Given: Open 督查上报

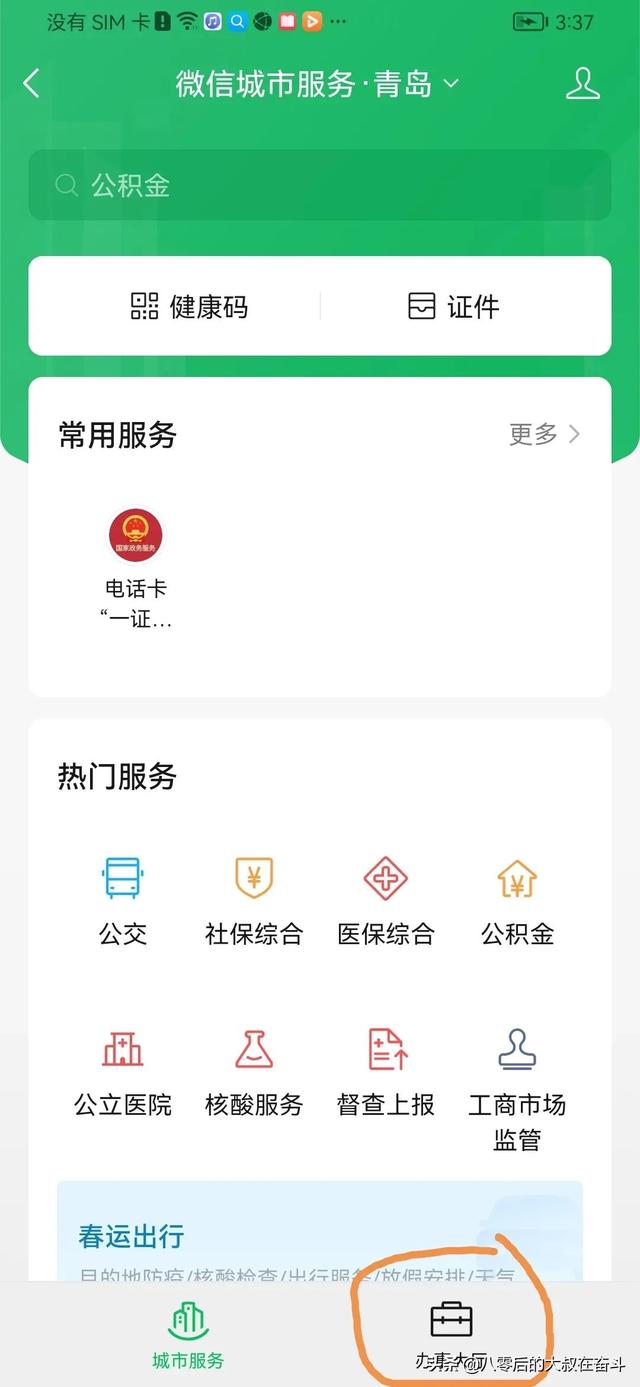Looking at the screenshot, I should 386,1072.
